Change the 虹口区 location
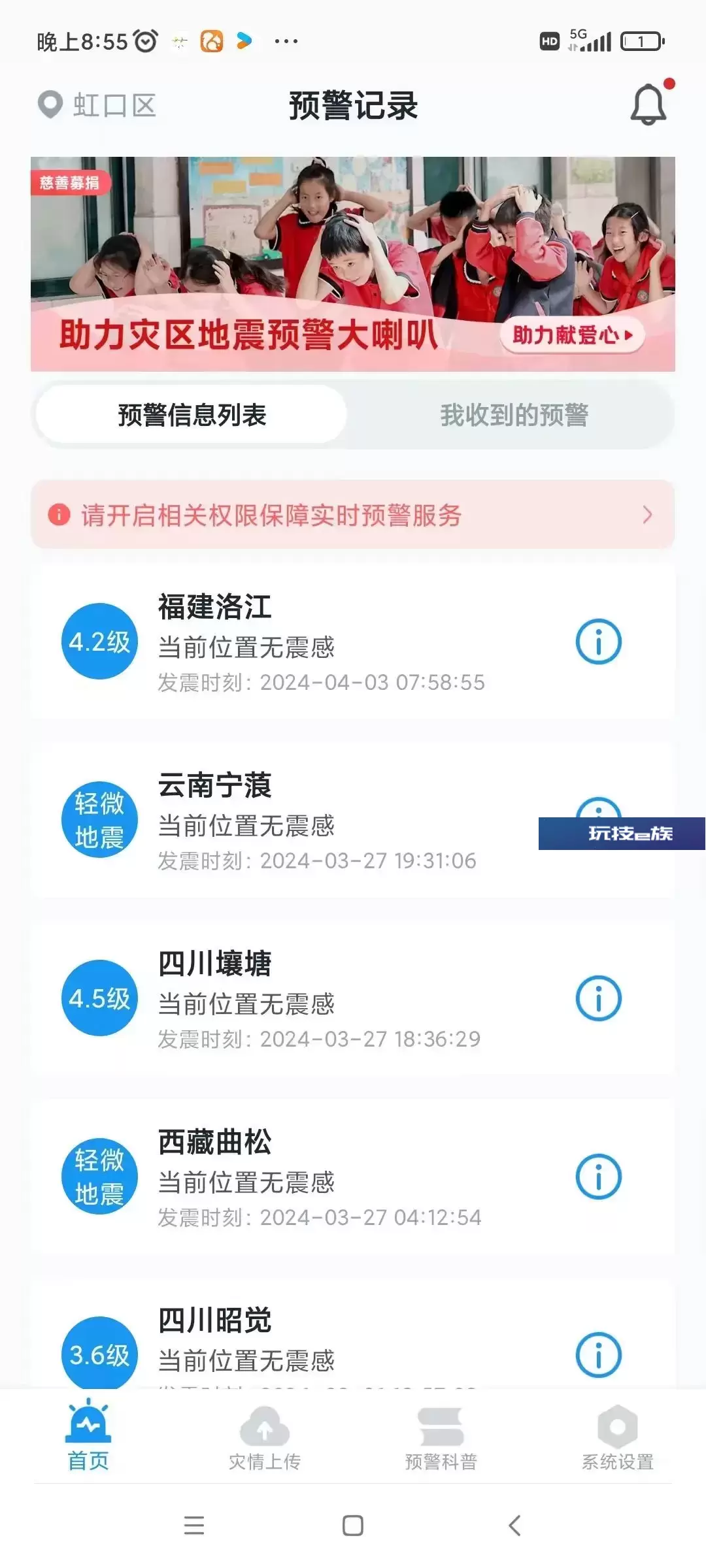 point(98,105)
